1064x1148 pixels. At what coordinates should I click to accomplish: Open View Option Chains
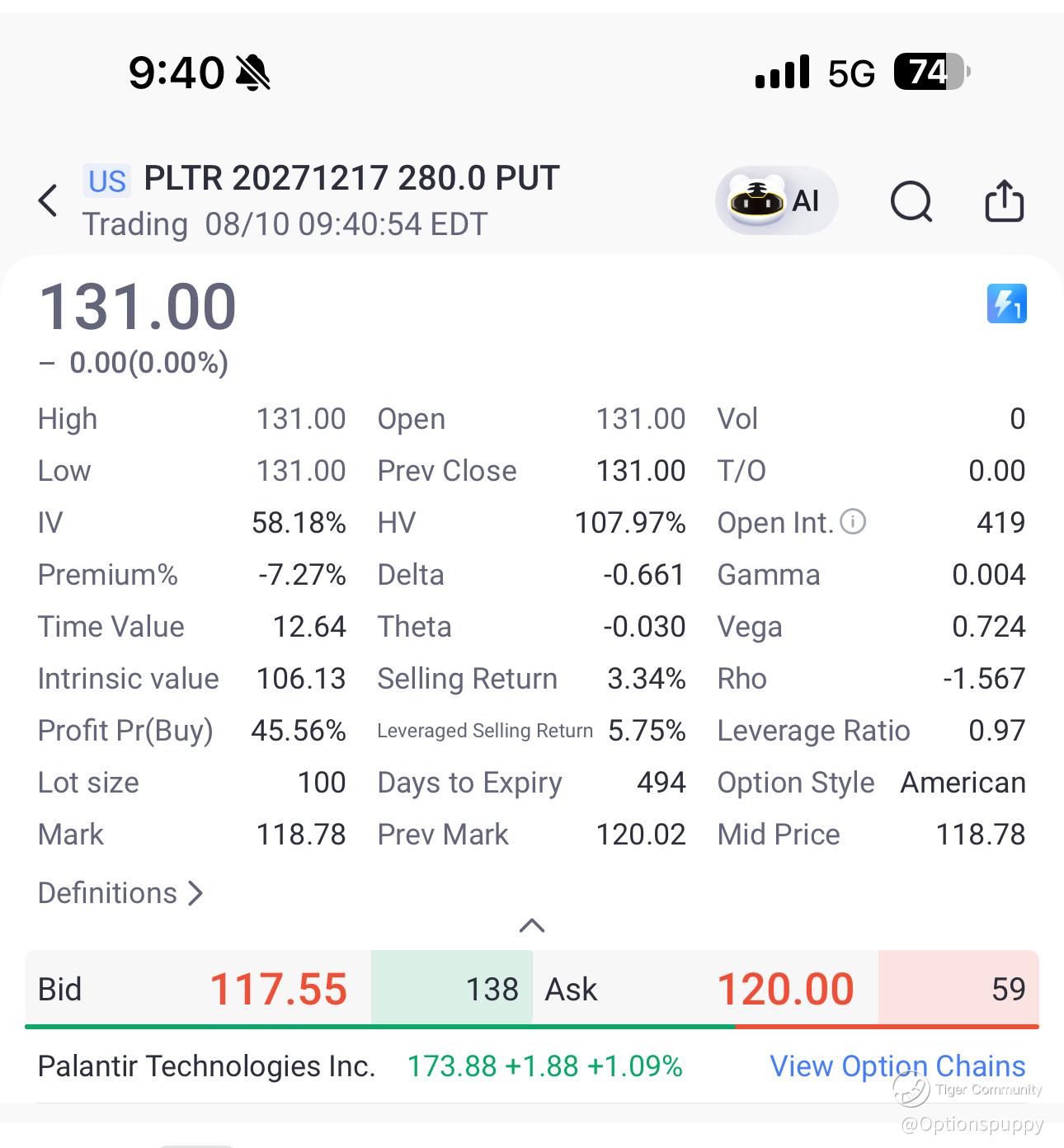[x=897, y=1066]
